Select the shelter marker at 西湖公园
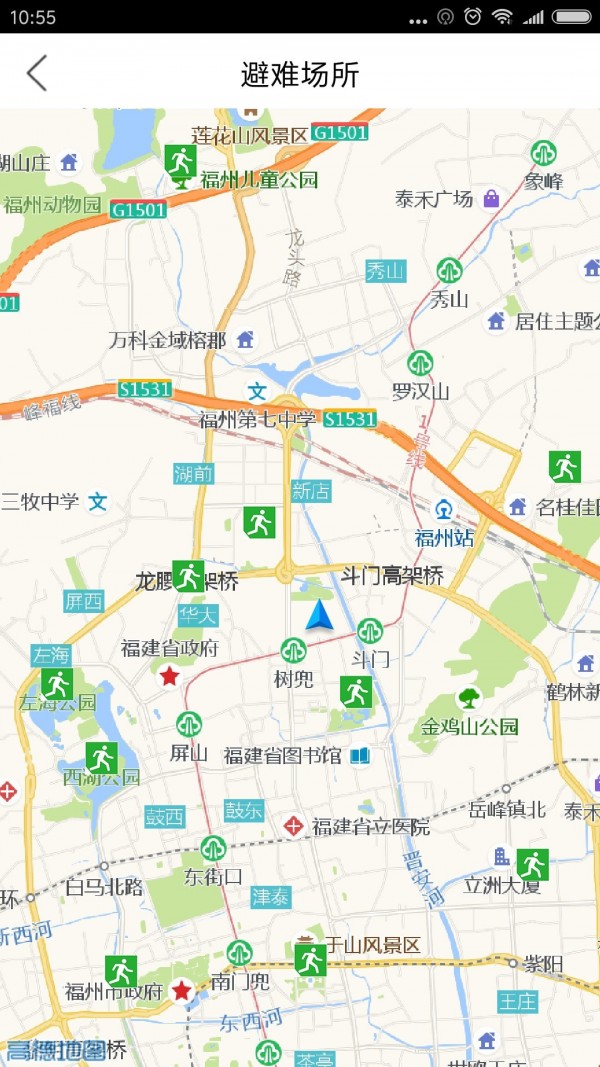This screenshot has height=1067, width=600. [x=101, y=758]
